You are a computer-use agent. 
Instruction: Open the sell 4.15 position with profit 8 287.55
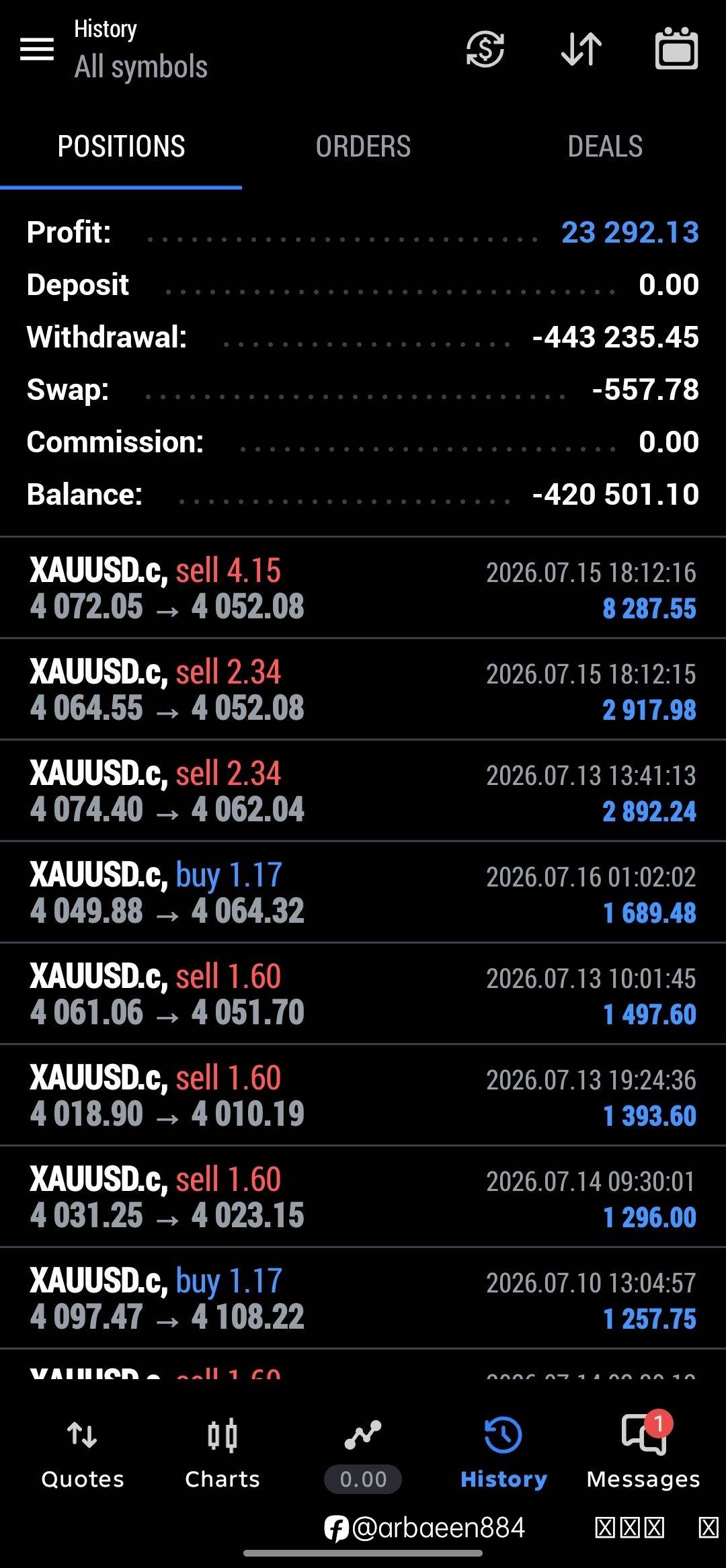pyautogui.click(x=363, y=588)
